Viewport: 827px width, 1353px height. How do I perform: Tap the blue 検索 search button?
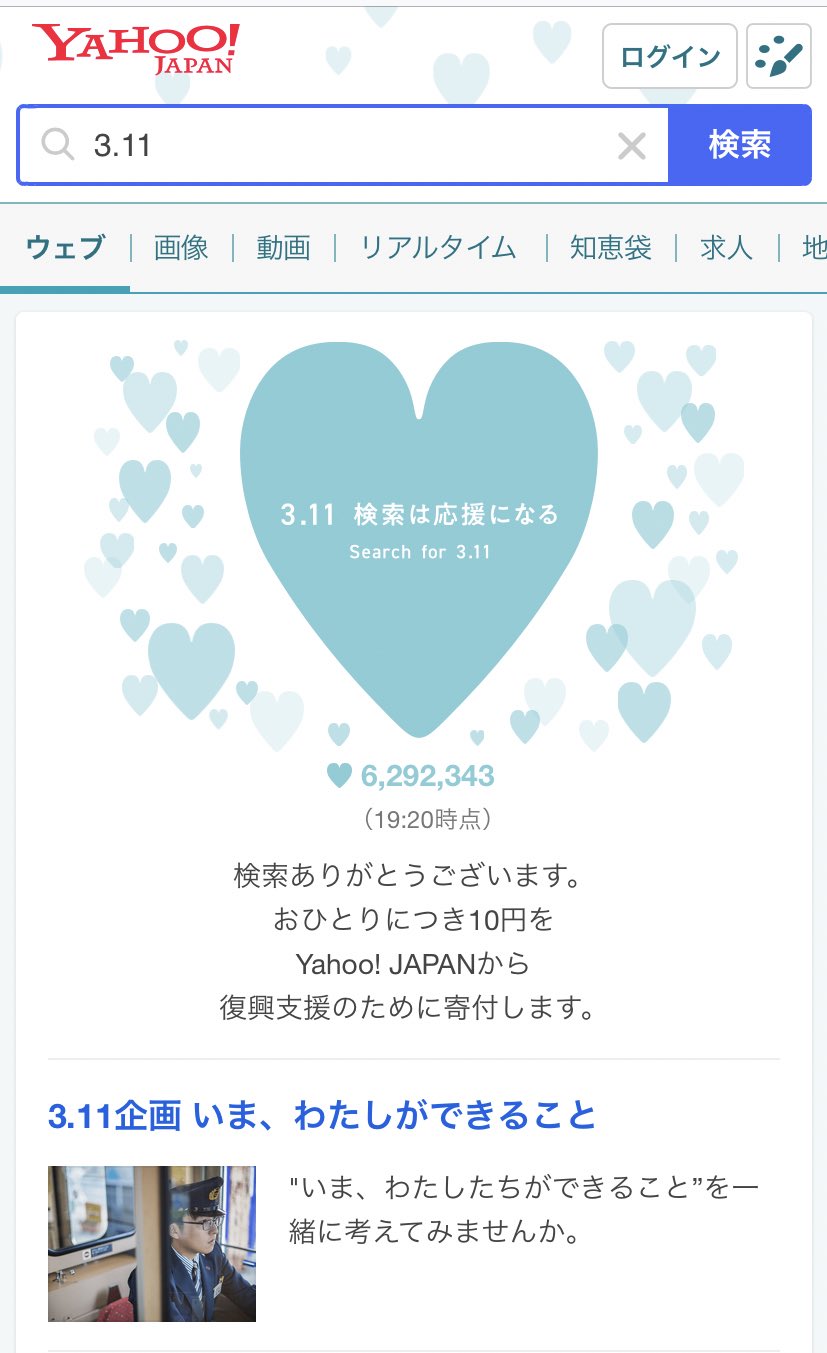point(739,145)
